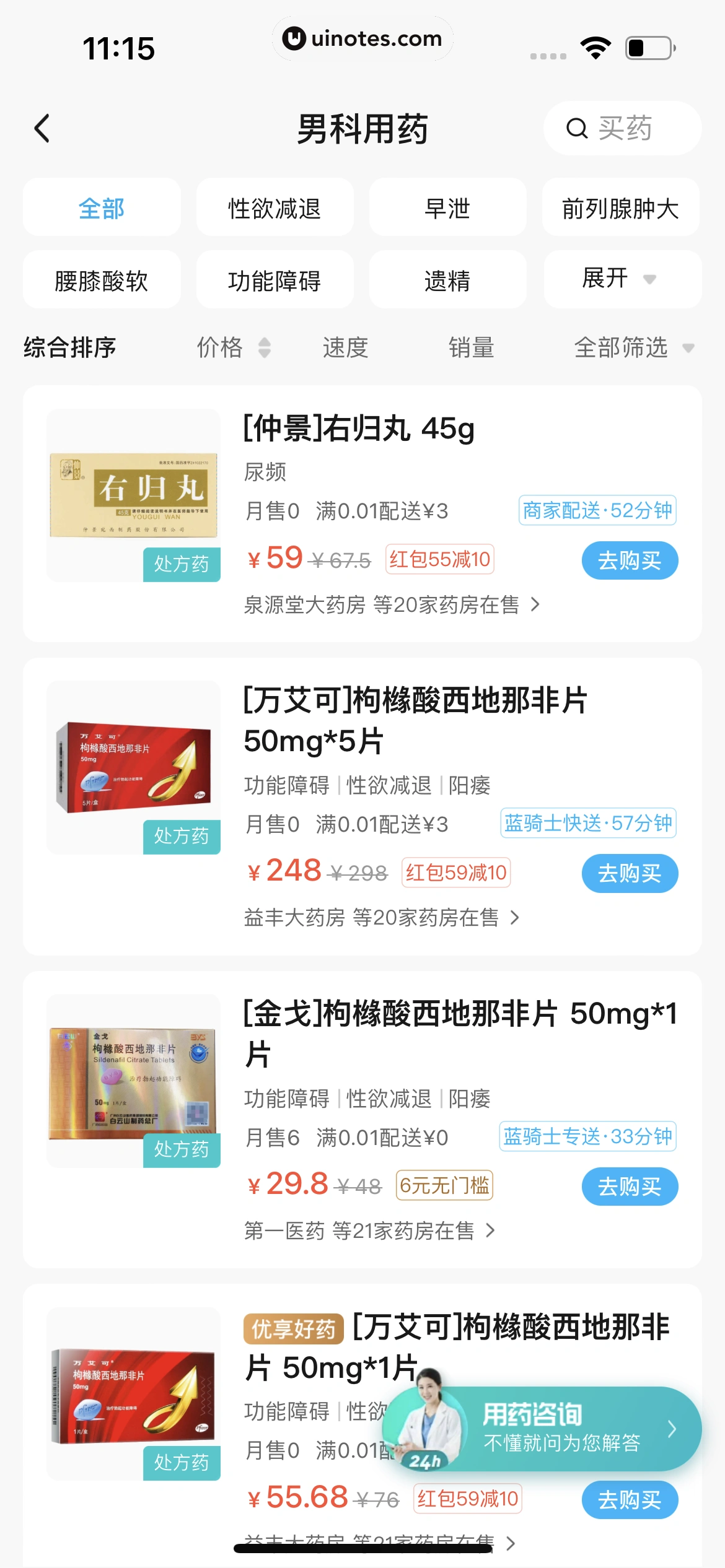
Task: Switch to the 综合排序 sort tab
Action: click(x=68, y=348)
